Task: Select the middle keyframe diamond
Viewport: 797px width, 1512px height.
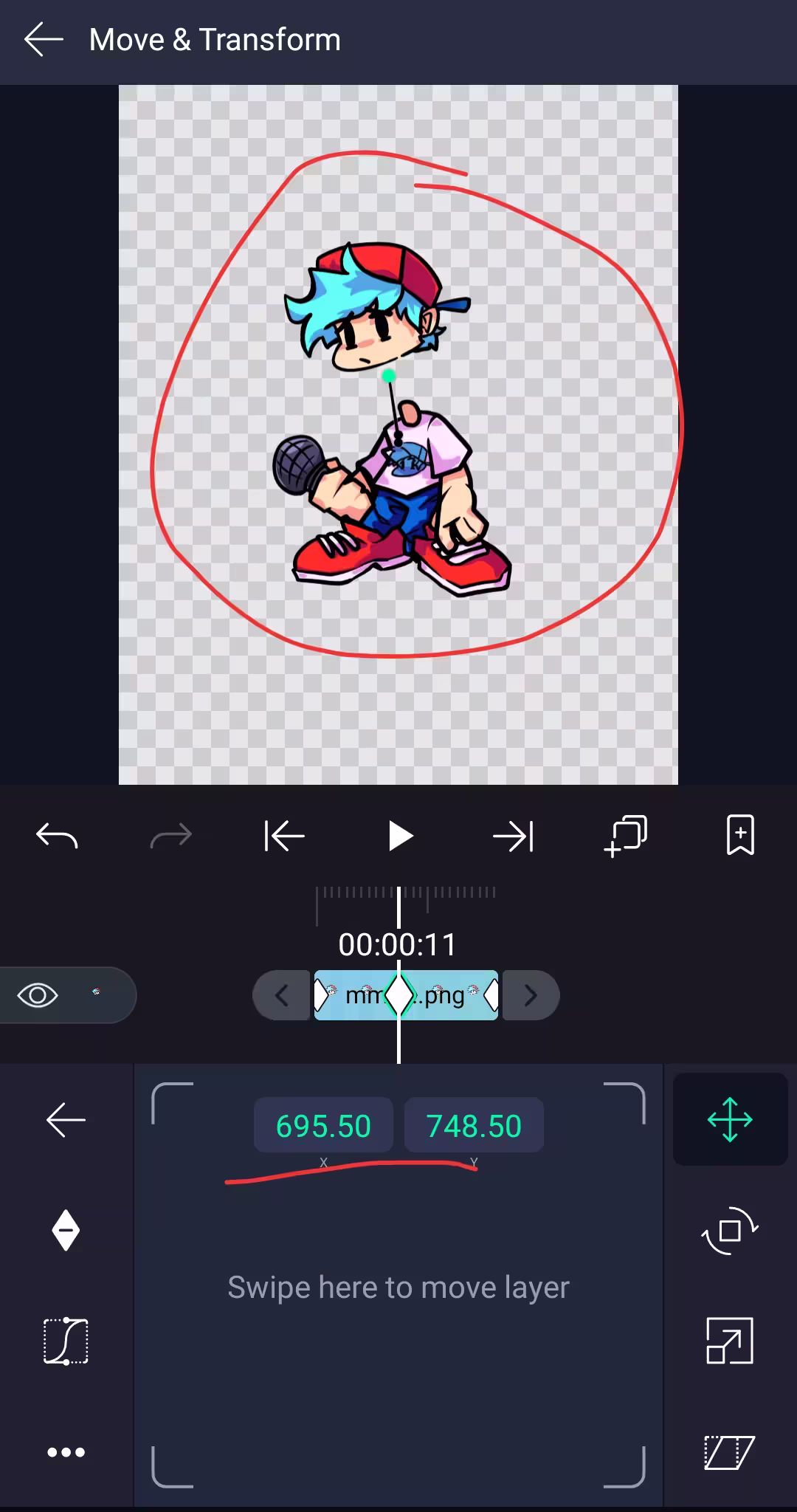Action: point(399,995)
